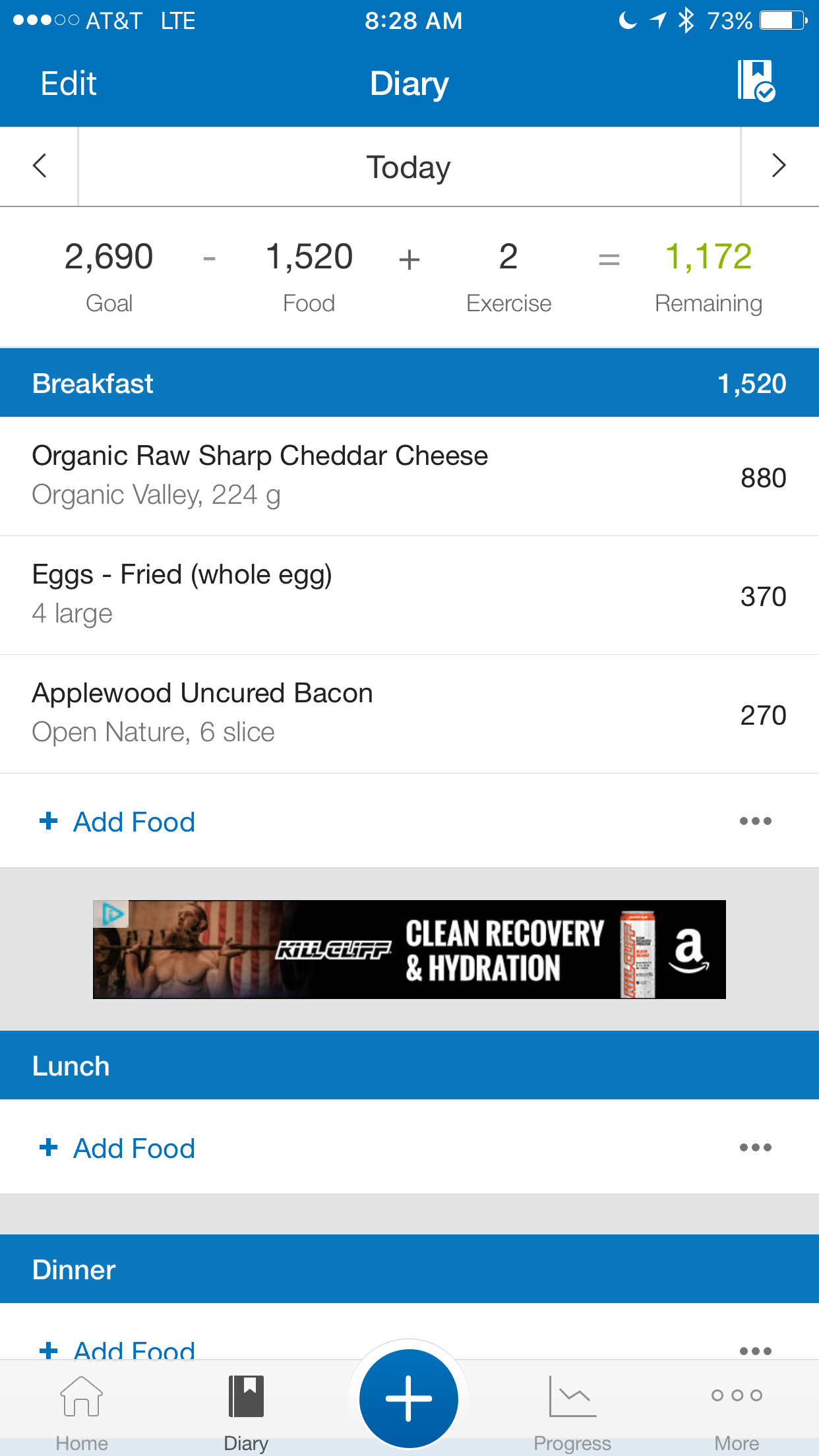This screenshot has height=1456, width=819.
Task: Go to the next day
Action: (779, 166)
